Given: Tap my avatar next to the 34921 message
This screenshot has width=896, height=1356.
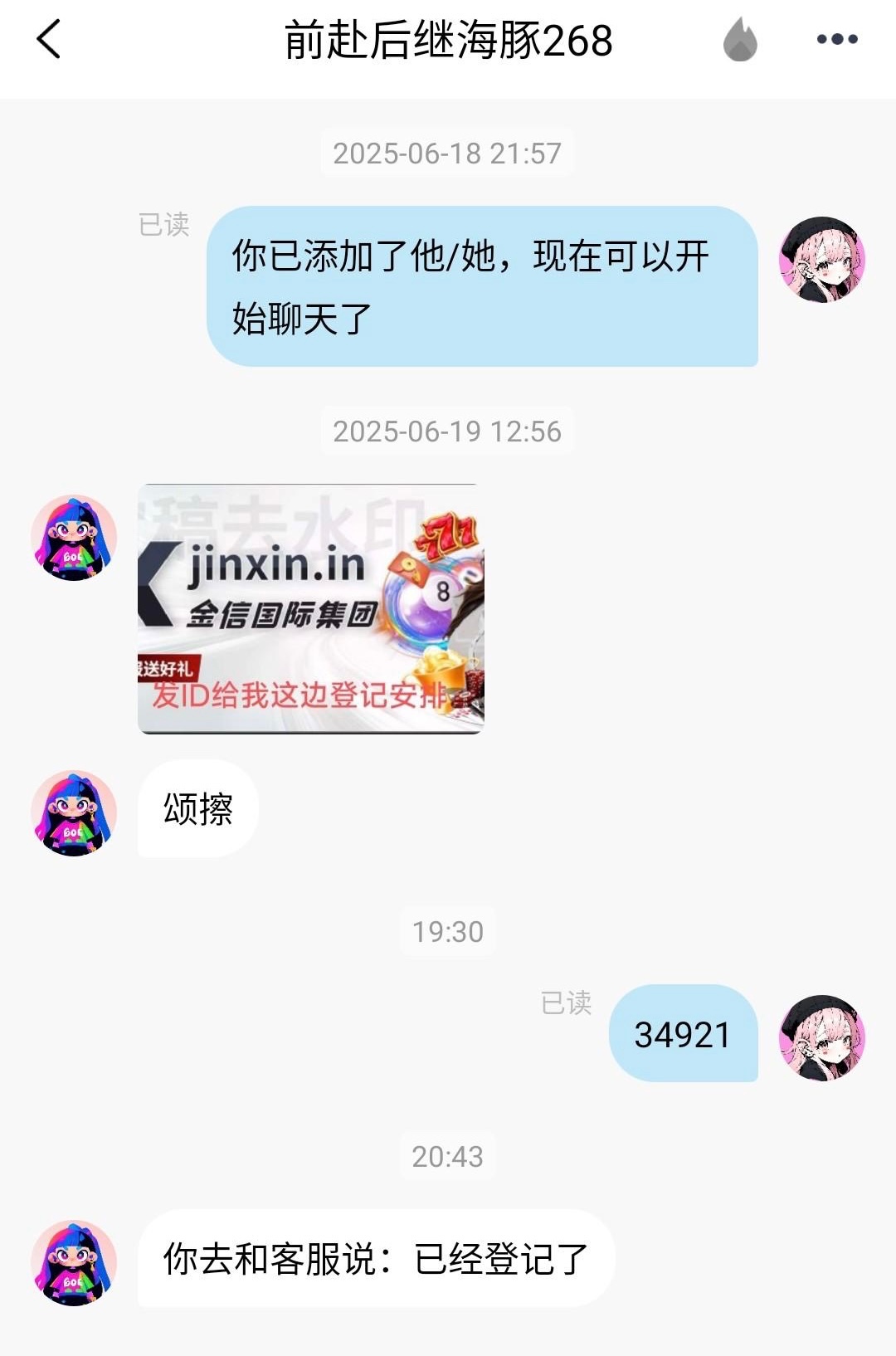Looking at the screenshot, I should (821, 1037).
